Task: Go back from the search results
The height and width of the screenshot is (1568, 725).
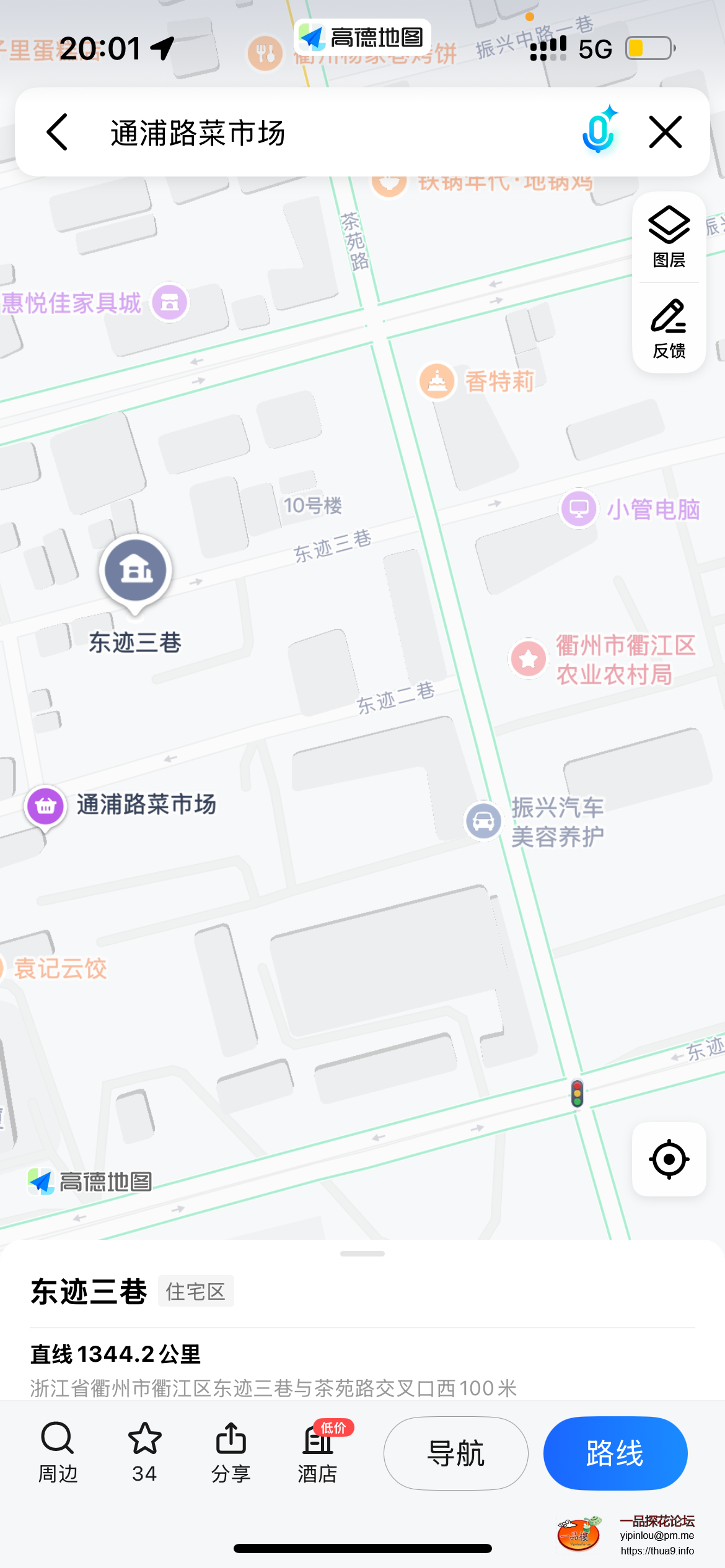Action: point(57,132)
